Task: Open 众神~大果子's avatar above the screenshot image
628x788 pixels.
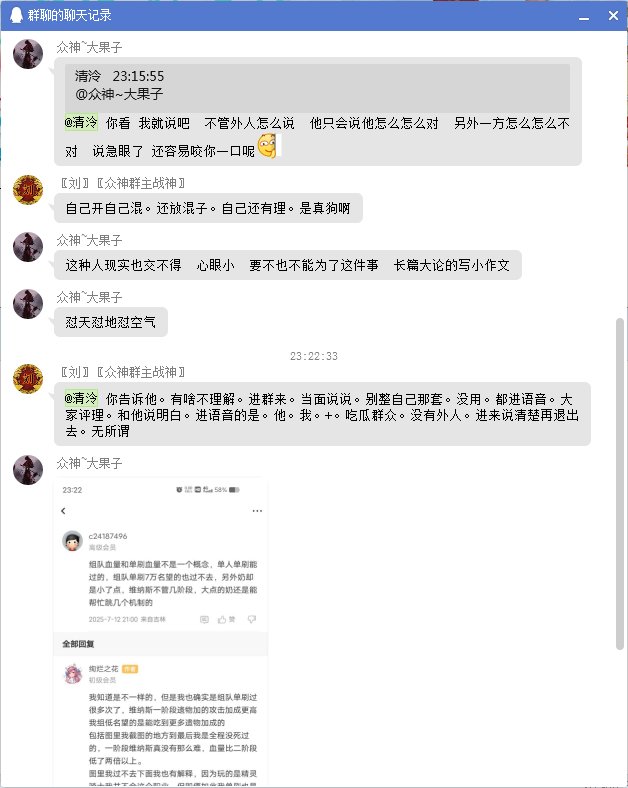Action: tap(28, 471)
